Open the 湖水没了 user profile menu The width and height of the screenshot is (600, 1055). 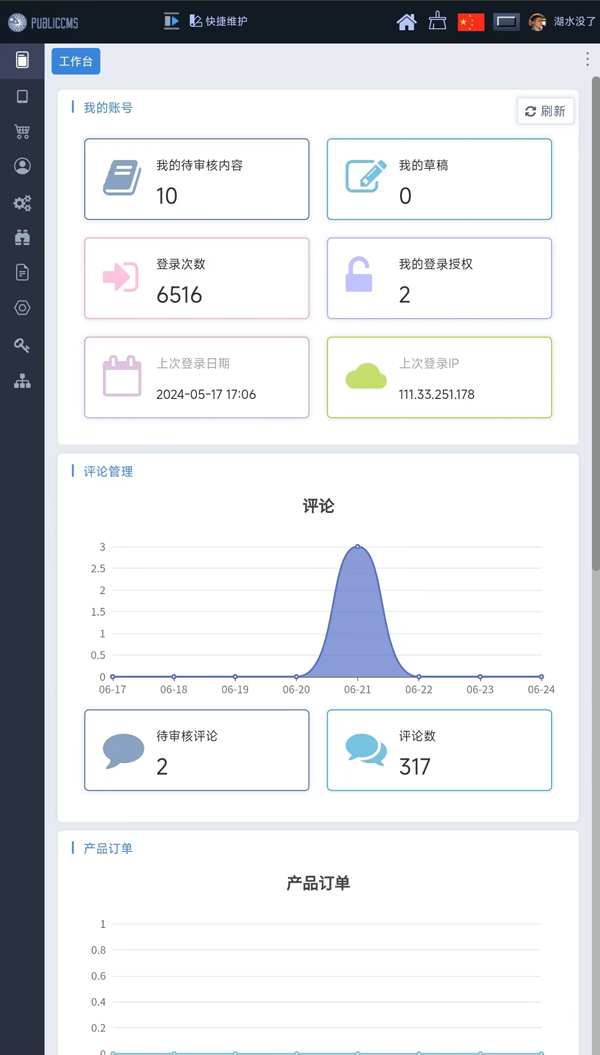[x=562, y=22]
